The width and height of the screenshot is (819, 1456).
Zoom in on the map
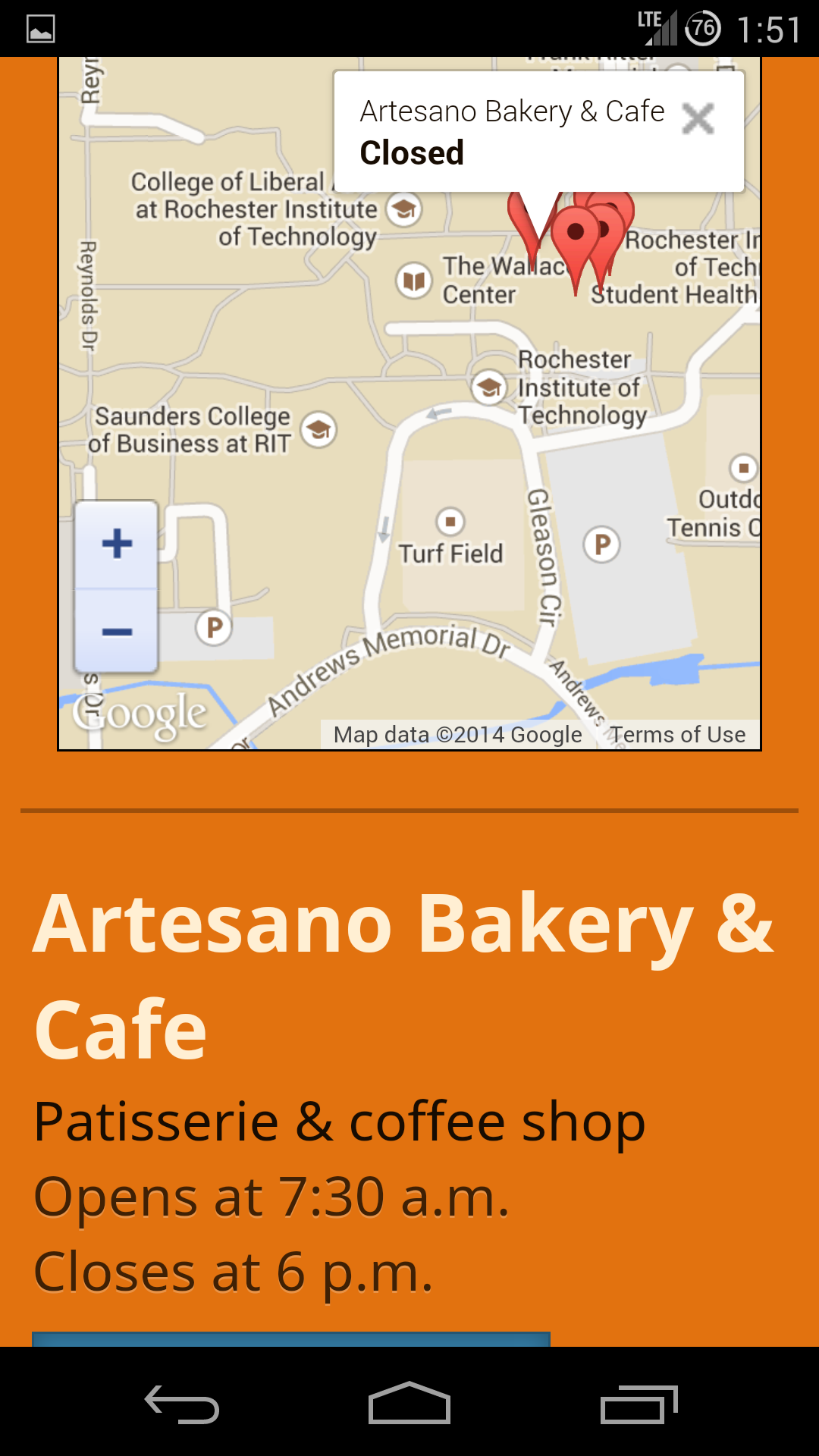(117, 544)
